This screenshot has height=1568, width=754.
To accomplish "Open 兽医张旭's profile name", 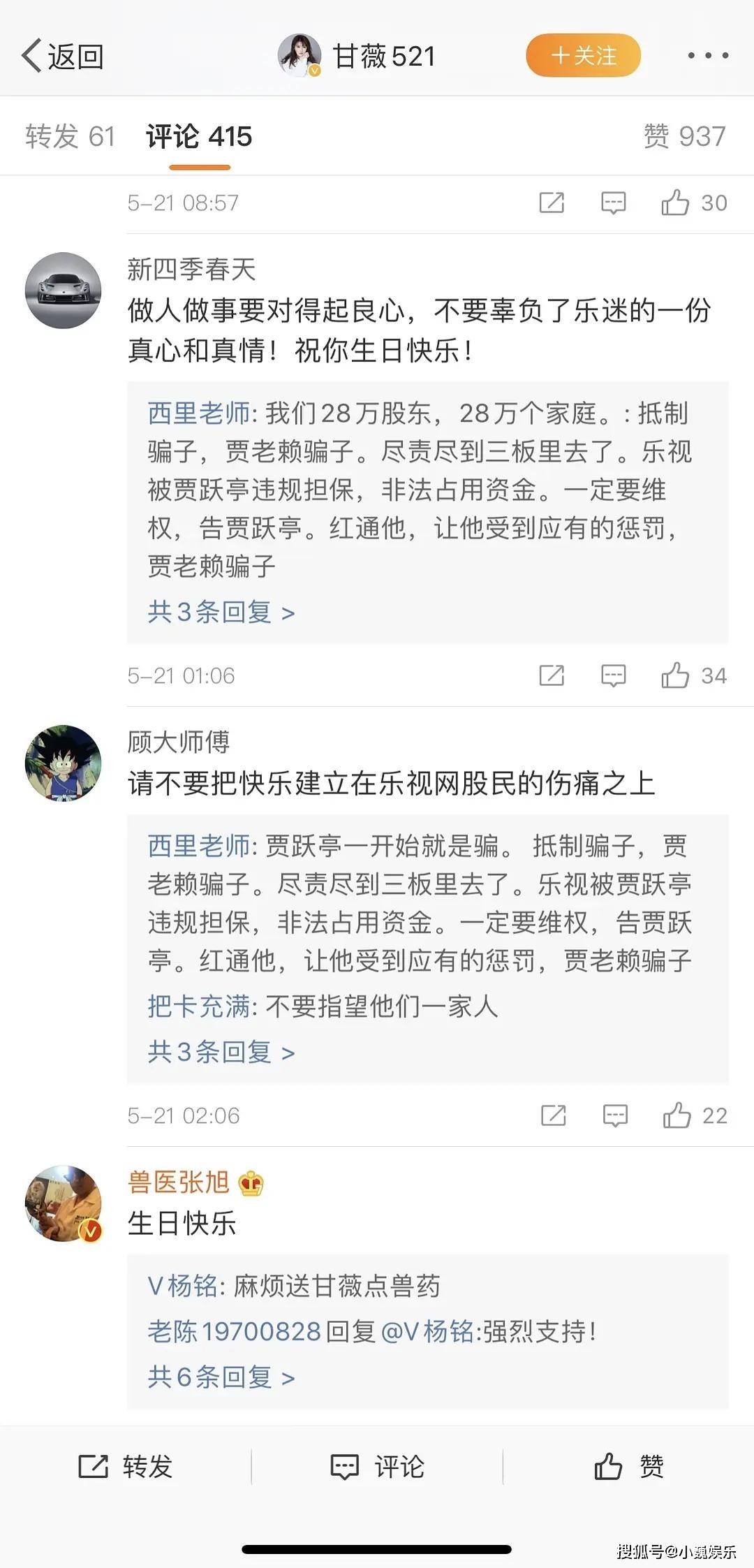I will [x=179, y=1182].
